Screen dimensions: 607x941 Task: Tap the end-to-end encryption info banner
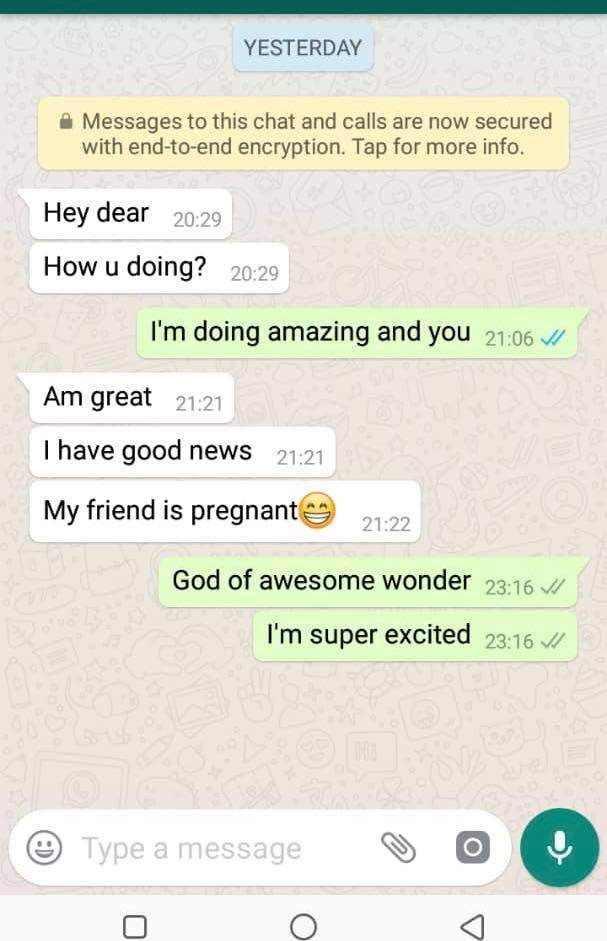tap(303, 134)
